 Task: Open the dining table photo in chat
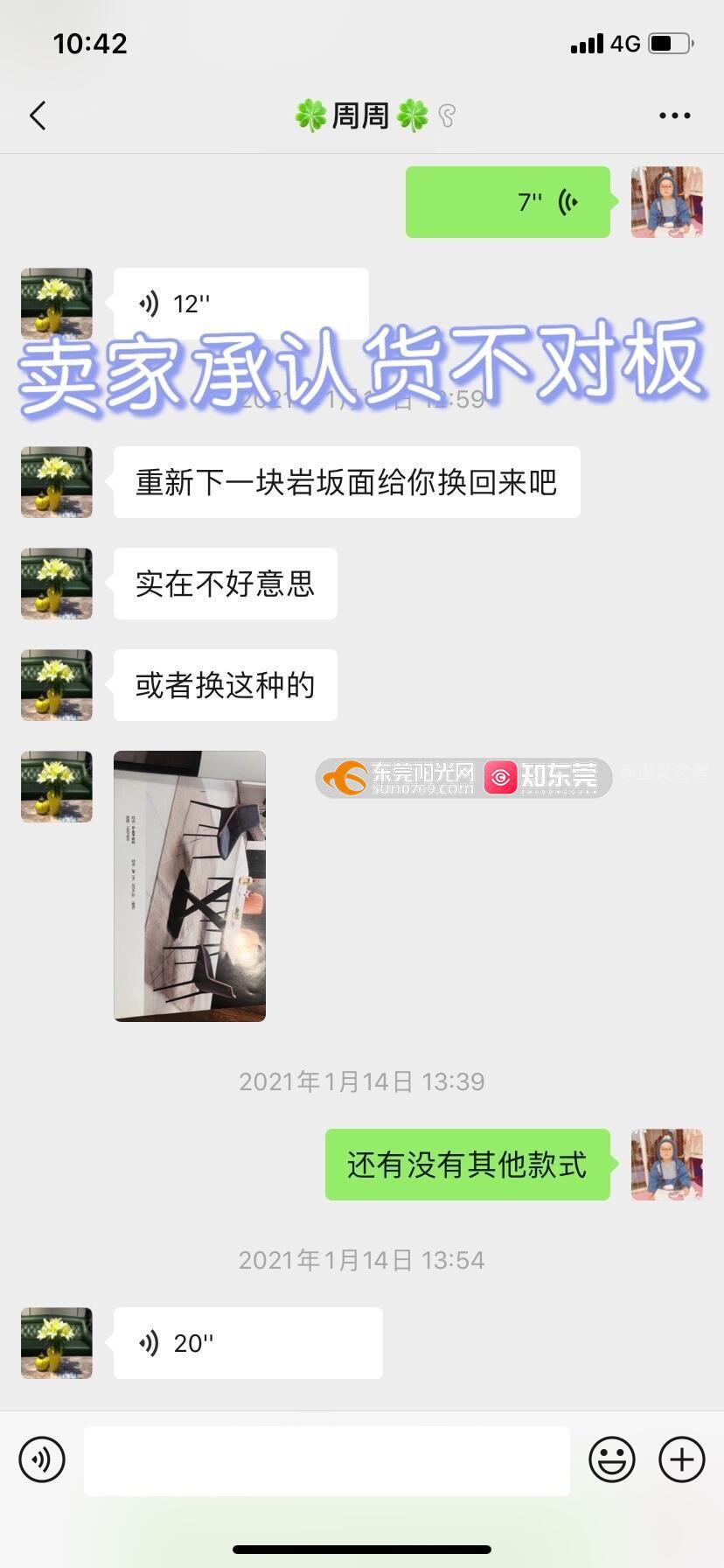point(190,885)
